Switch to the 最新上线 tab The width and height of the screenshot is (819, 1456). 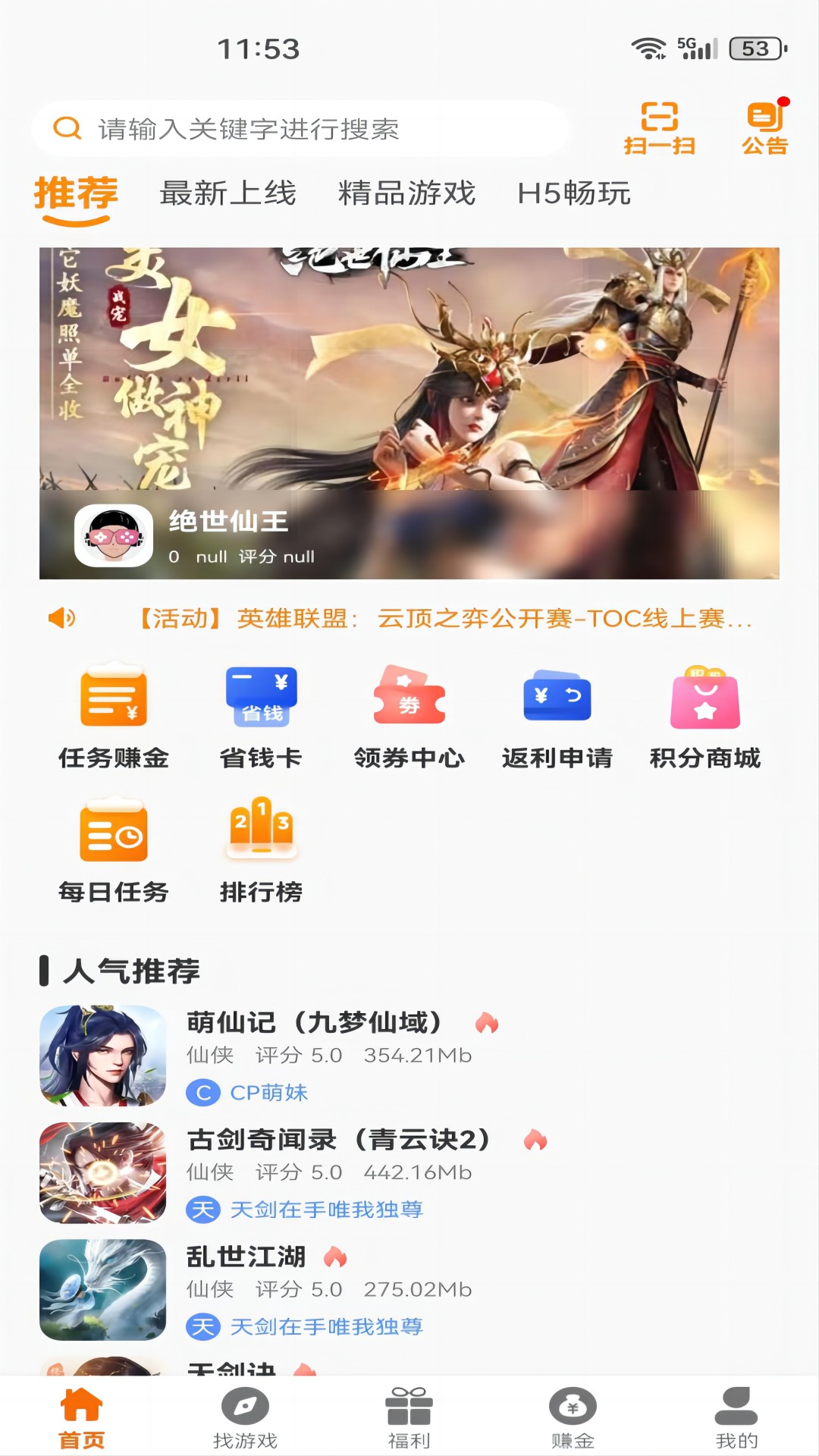pos(228,195)
